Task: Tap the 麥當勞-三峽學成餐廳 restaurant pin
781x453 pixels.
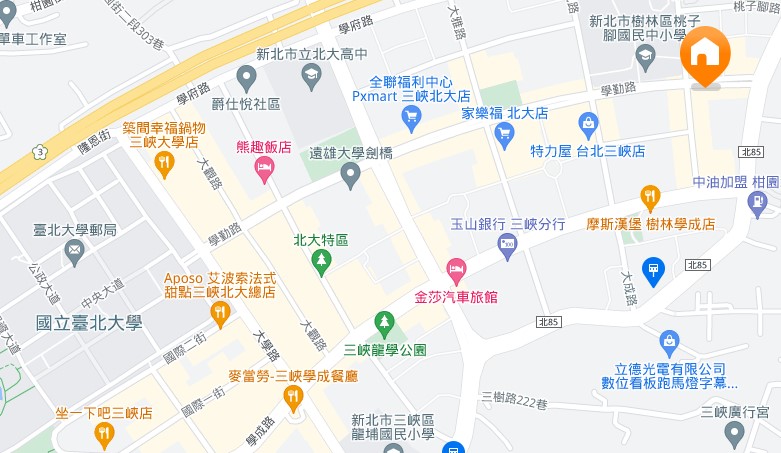Action: [293, 399]
